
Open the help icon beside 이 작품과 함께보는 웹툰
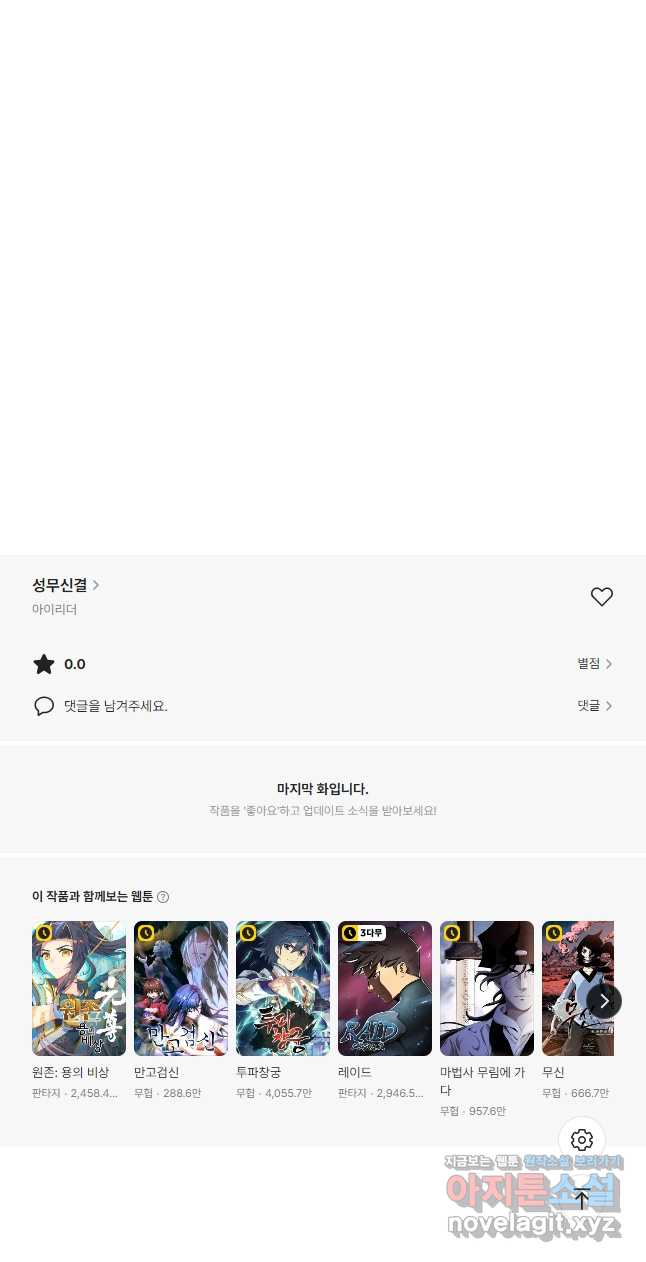pyautogui.click(x=163, y=897)
